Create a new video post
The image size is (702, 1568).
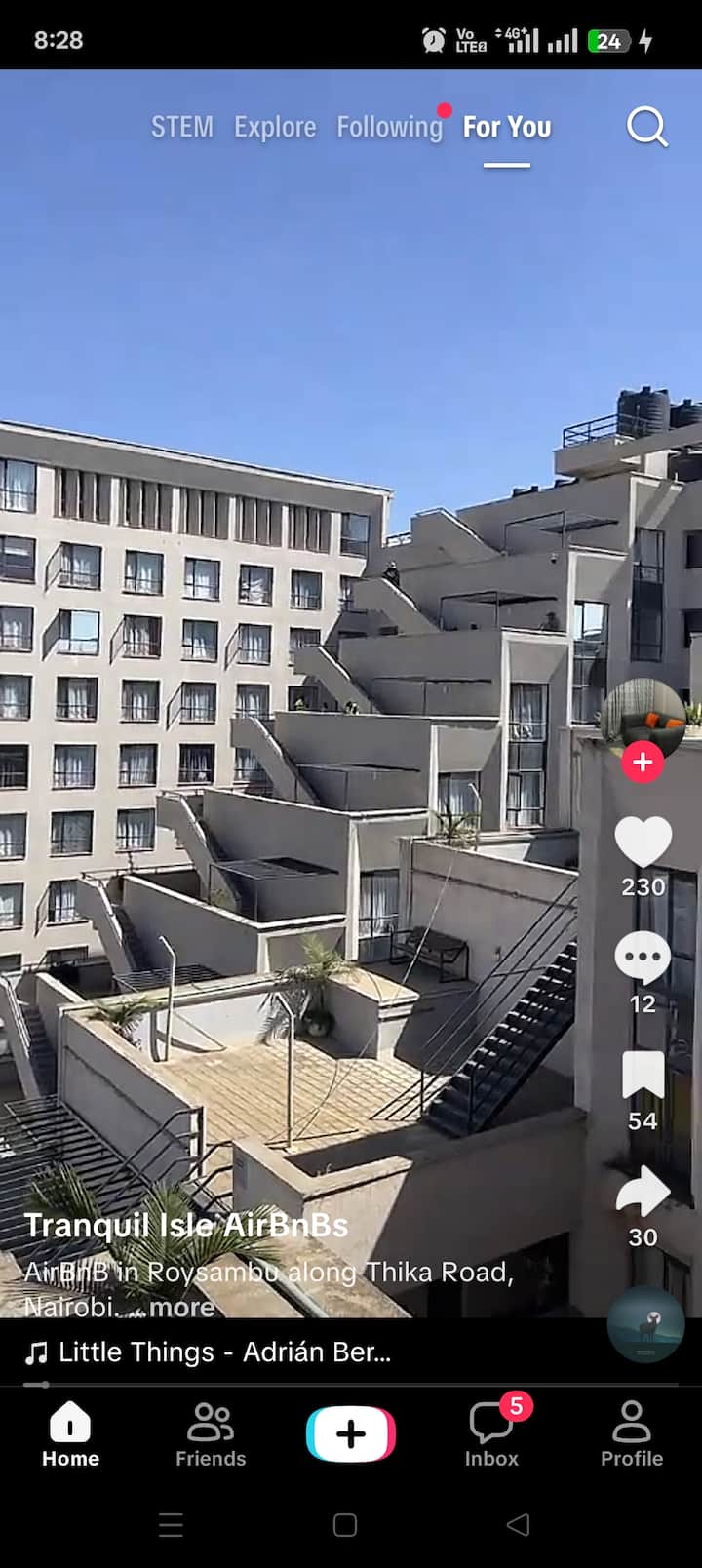tap(351, 1433)
